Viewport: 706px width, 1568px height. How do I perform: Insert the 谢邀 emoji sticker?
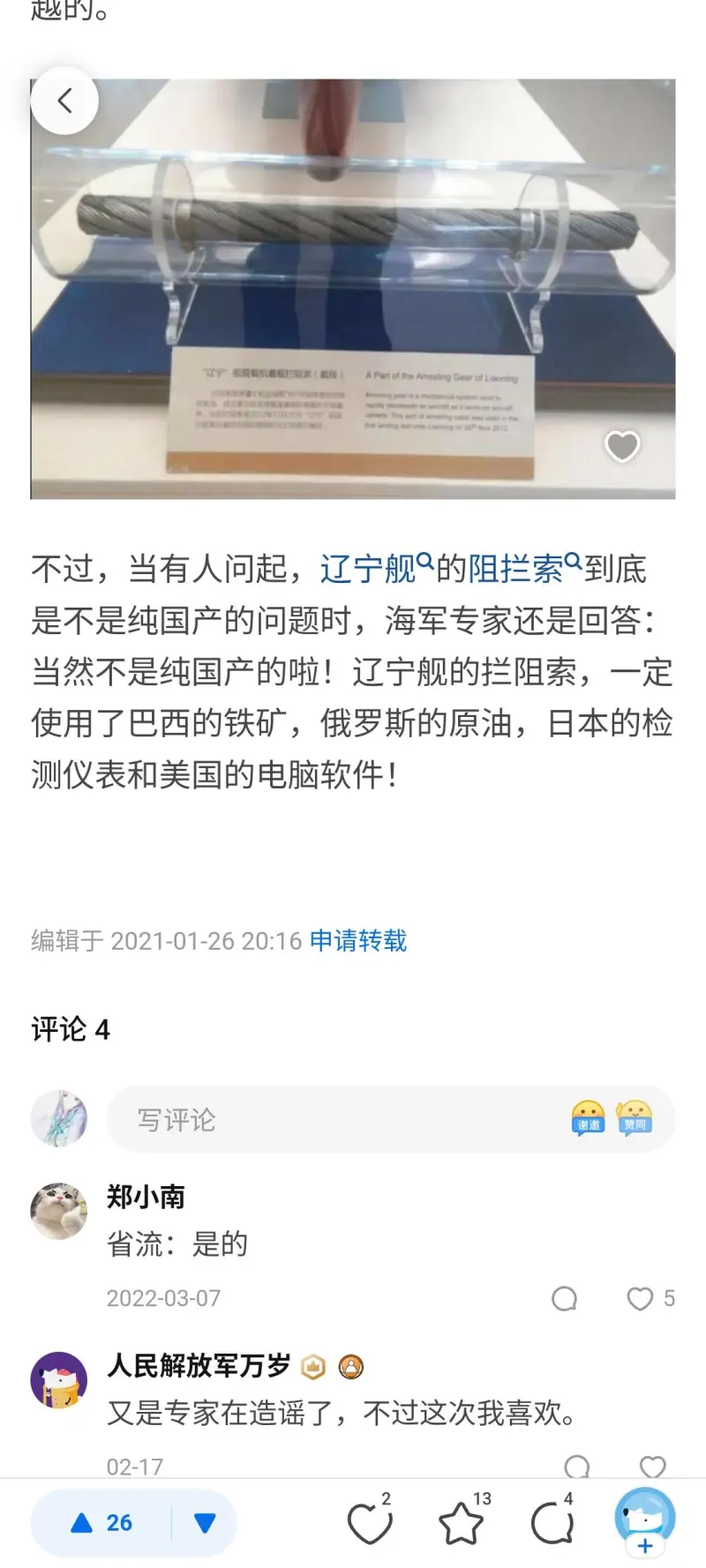pos(588,1118)
